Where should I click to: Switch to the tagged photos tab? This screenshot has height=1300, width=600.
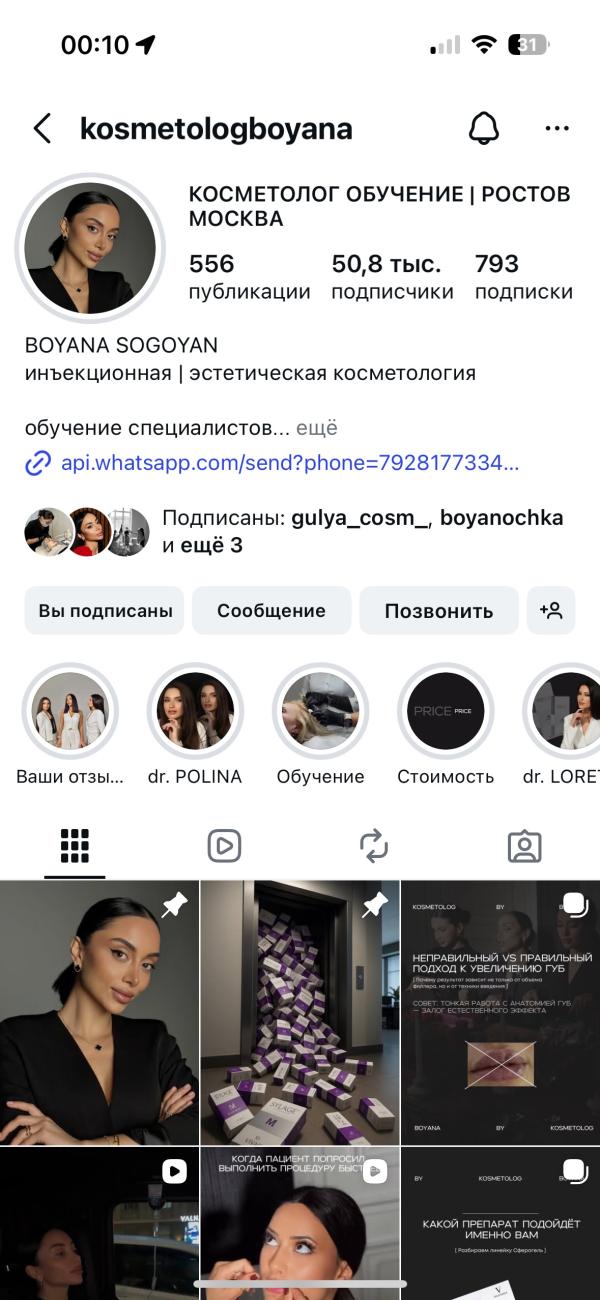point(524,846)
